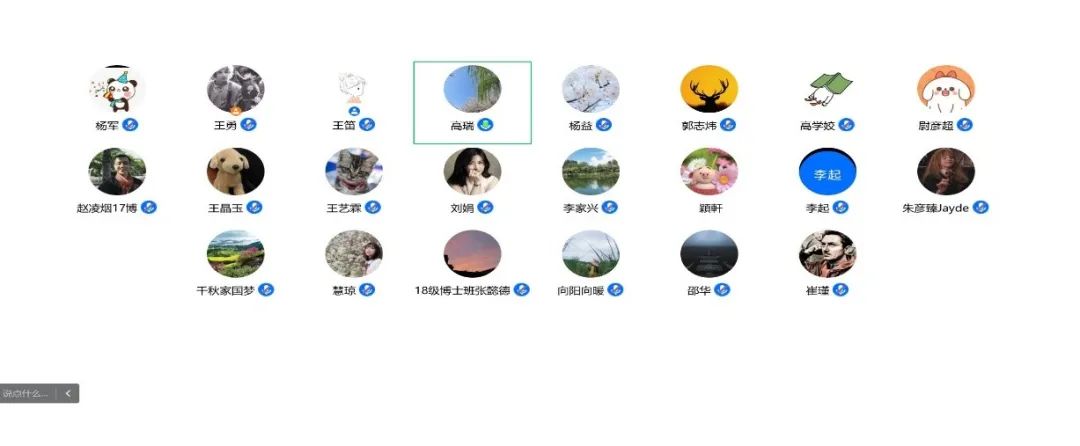Screen dimensions: 1080x446
Task: Tap the highlighted 高瑞 participant tile
Action: (x=472, y=90)
